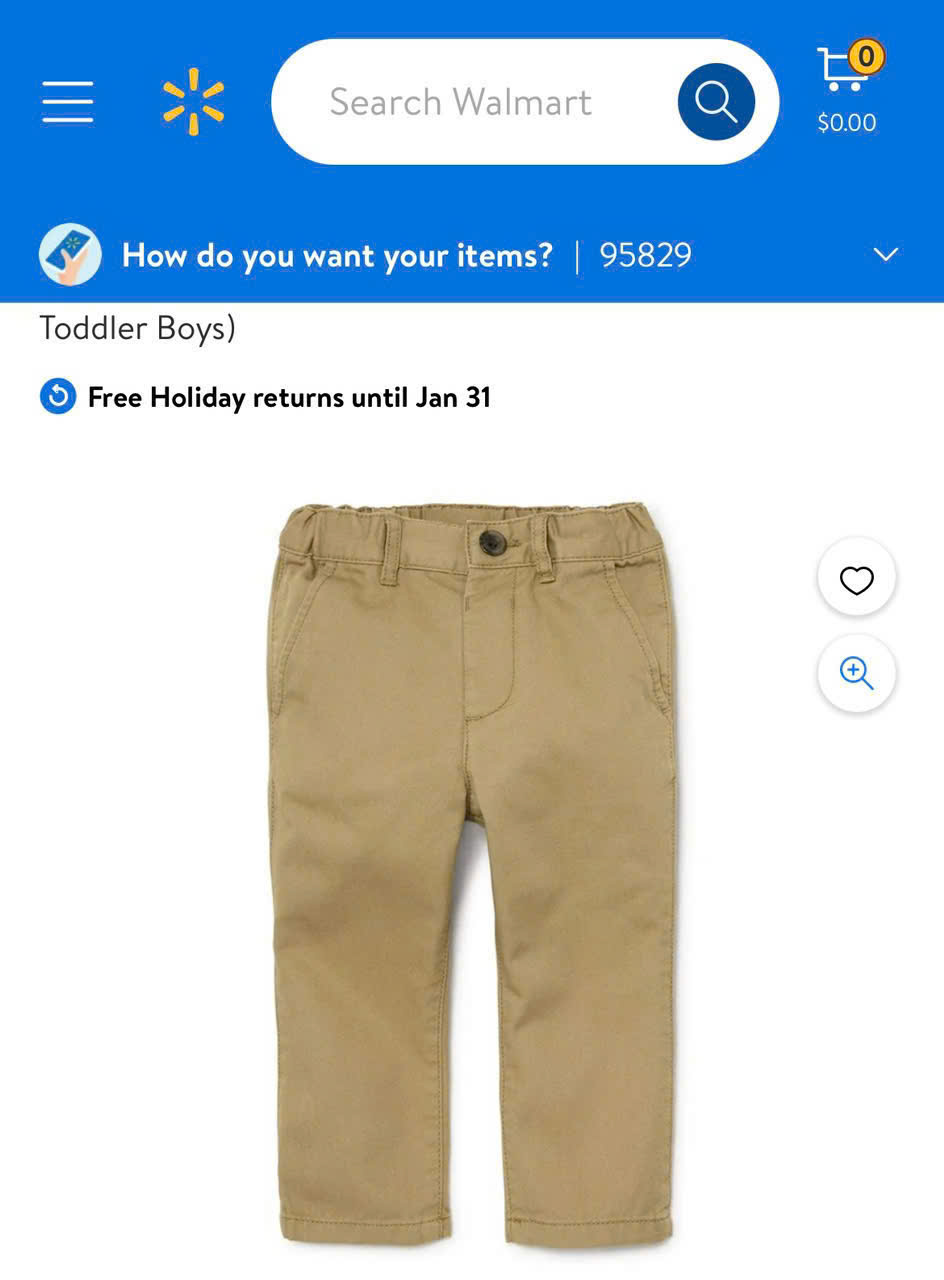Open the hamburger navigation menu

[67, 100]
